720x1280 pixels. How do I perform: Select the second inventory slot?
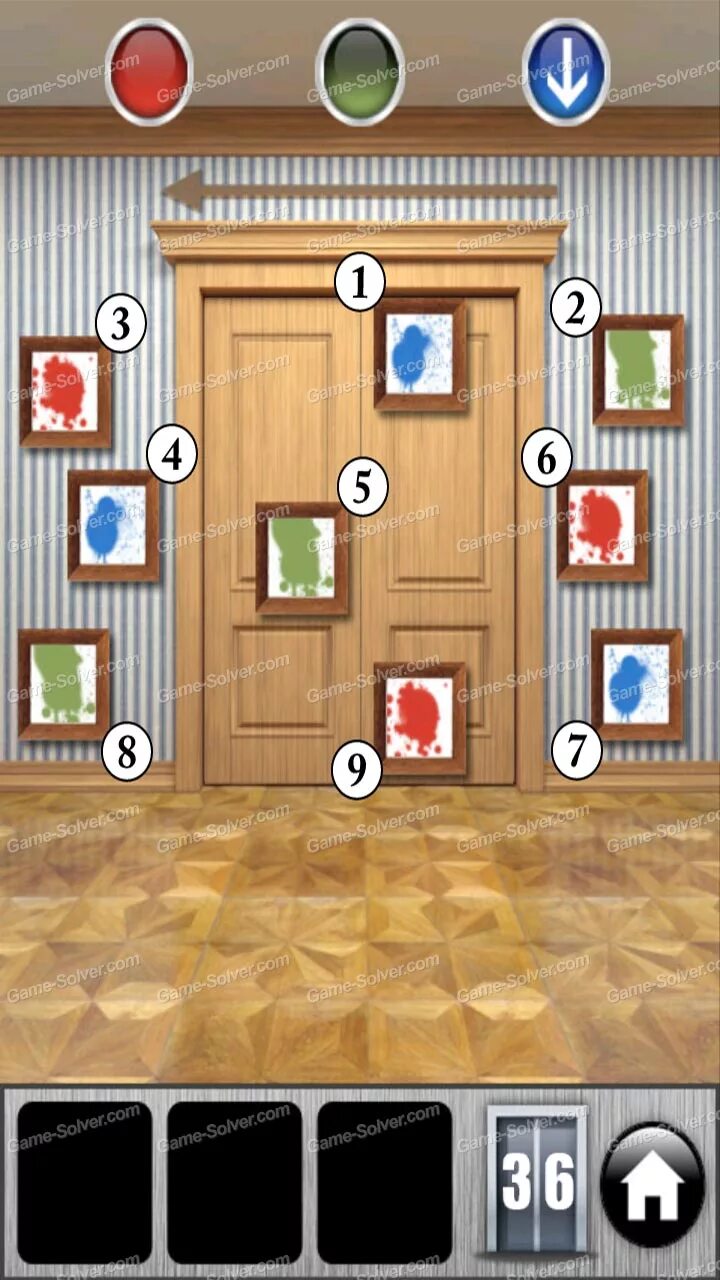[235, 1182]
